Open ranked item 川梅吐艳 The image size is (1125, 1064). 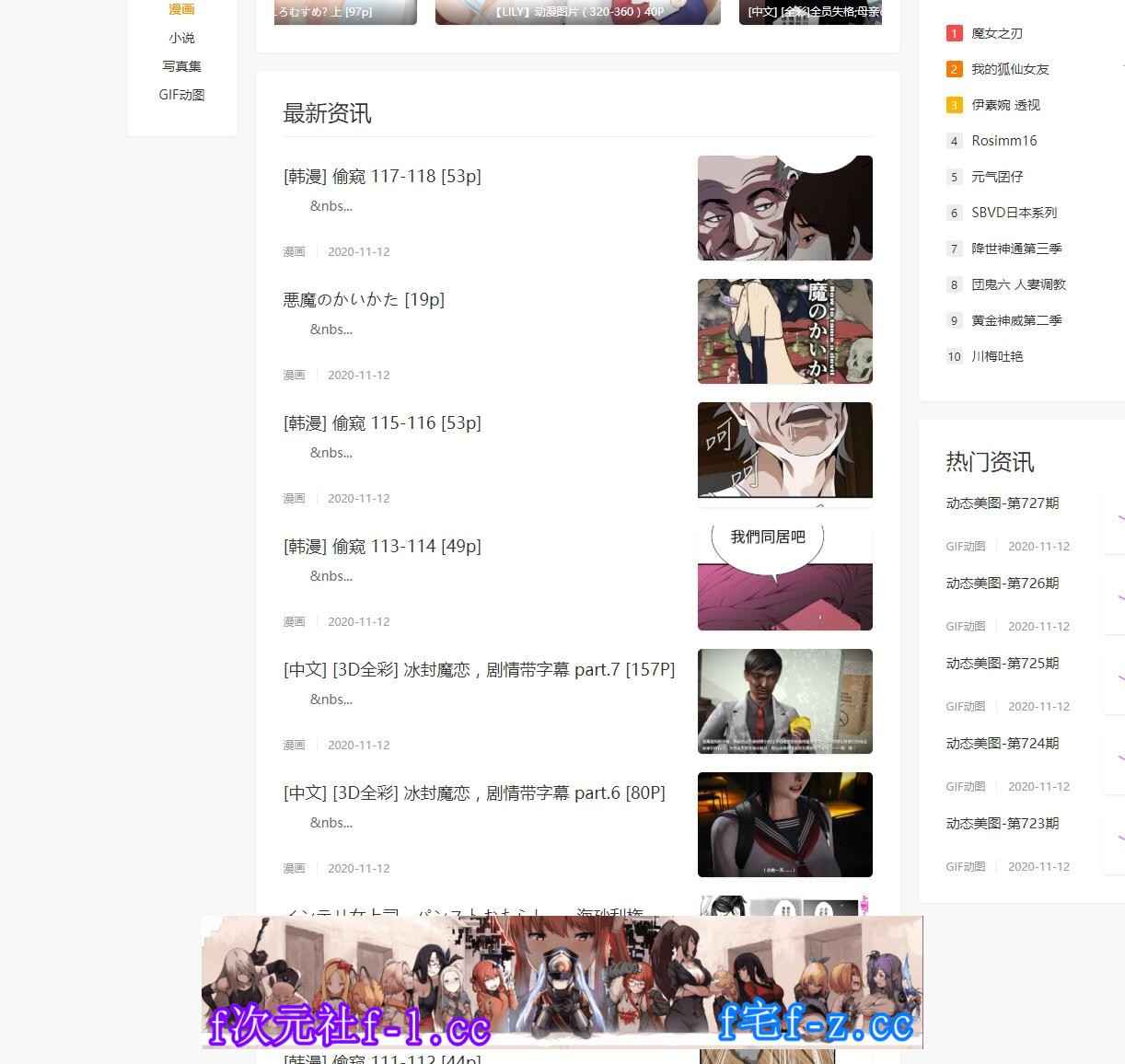pyautogui.click(x=997, y=356)
